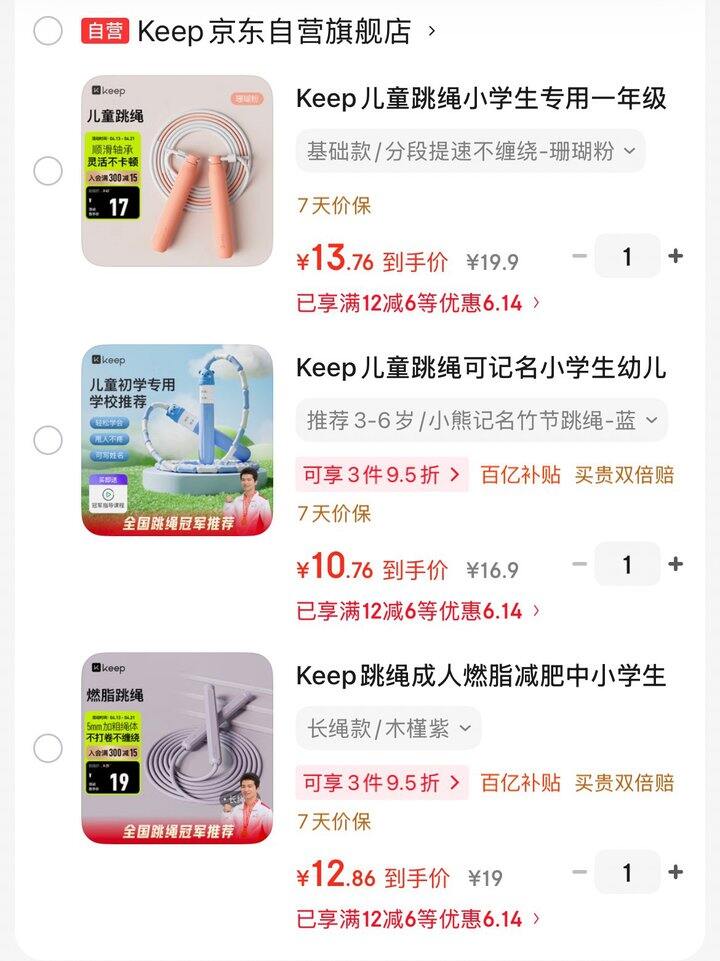Change the 长绳款/木槿紫 option
720x961 pixels.
[x=388, y=728]
